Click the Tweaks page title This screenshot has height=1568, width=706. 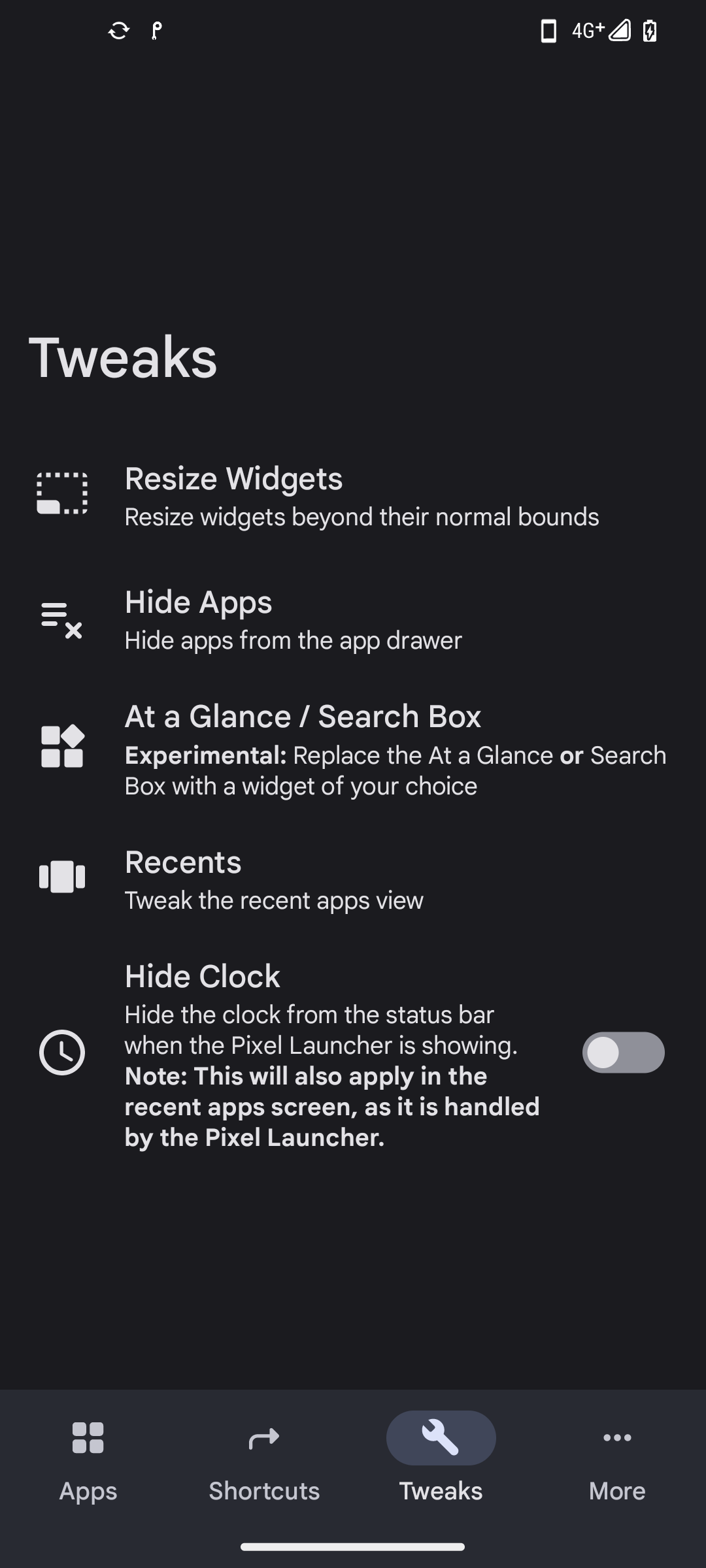click(123, 356)
